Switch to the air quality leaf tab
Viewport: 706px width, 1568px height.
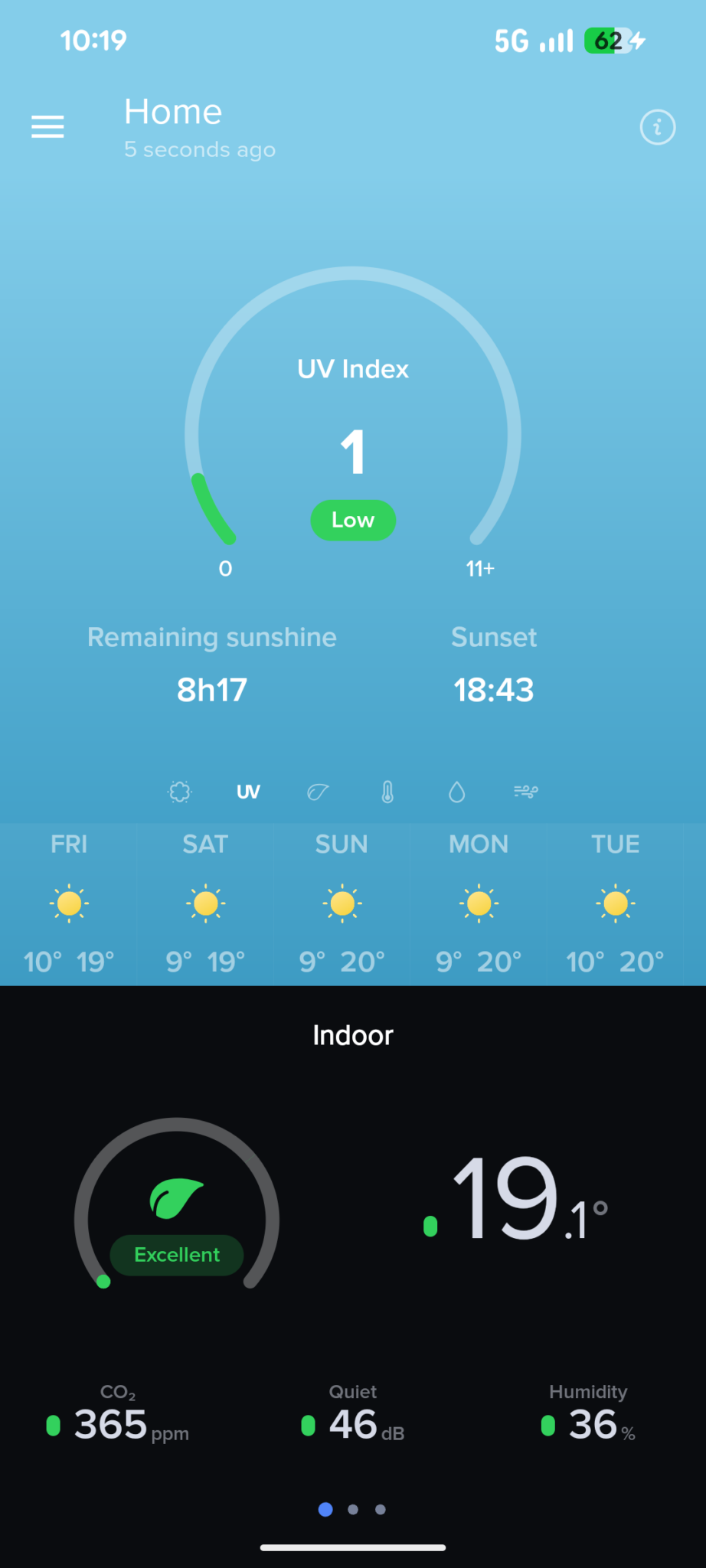(318, 792)
